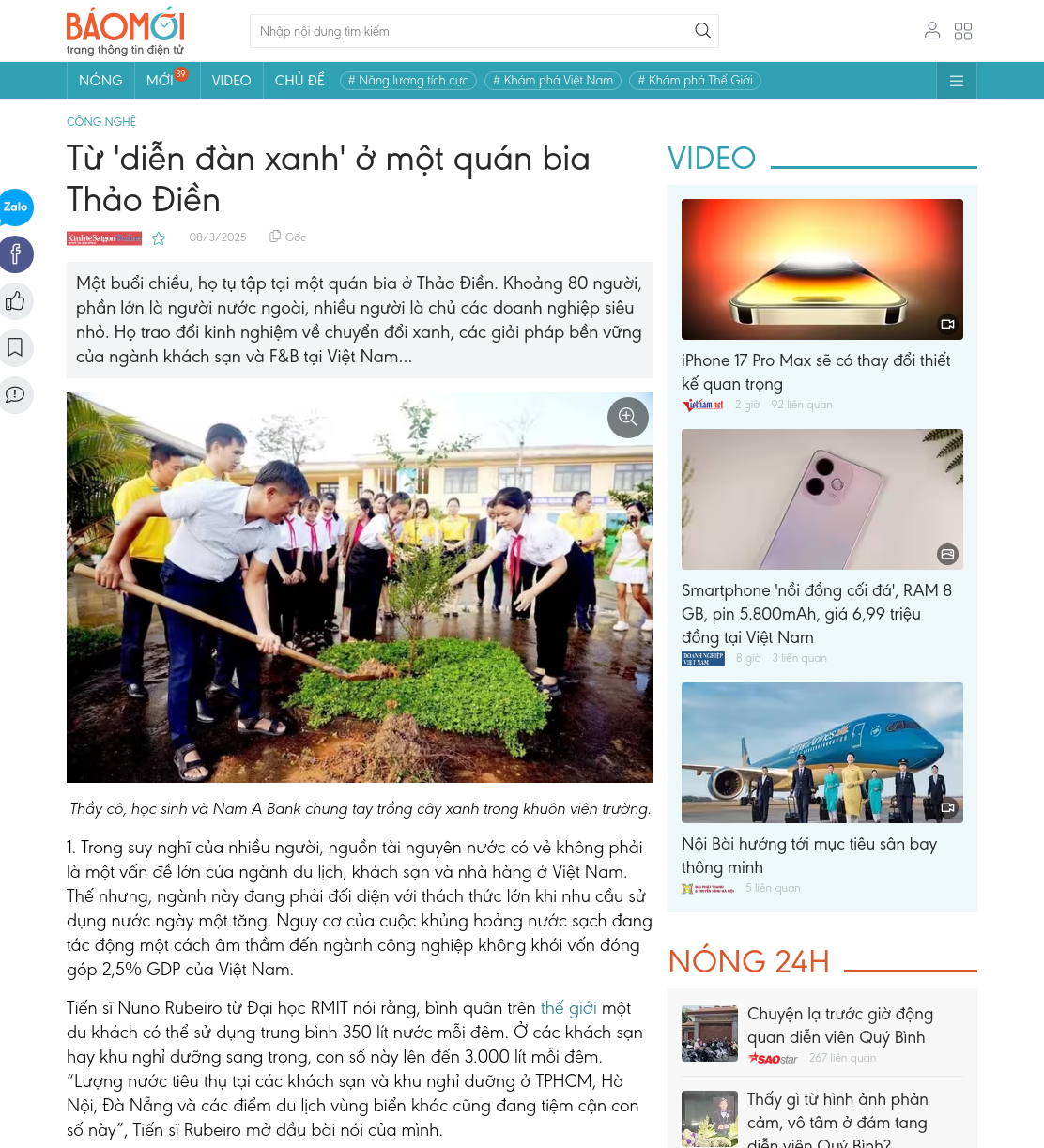Open the apps grid icon
The height and width of the screenshot is (1148, 1044).
(963, 31)
